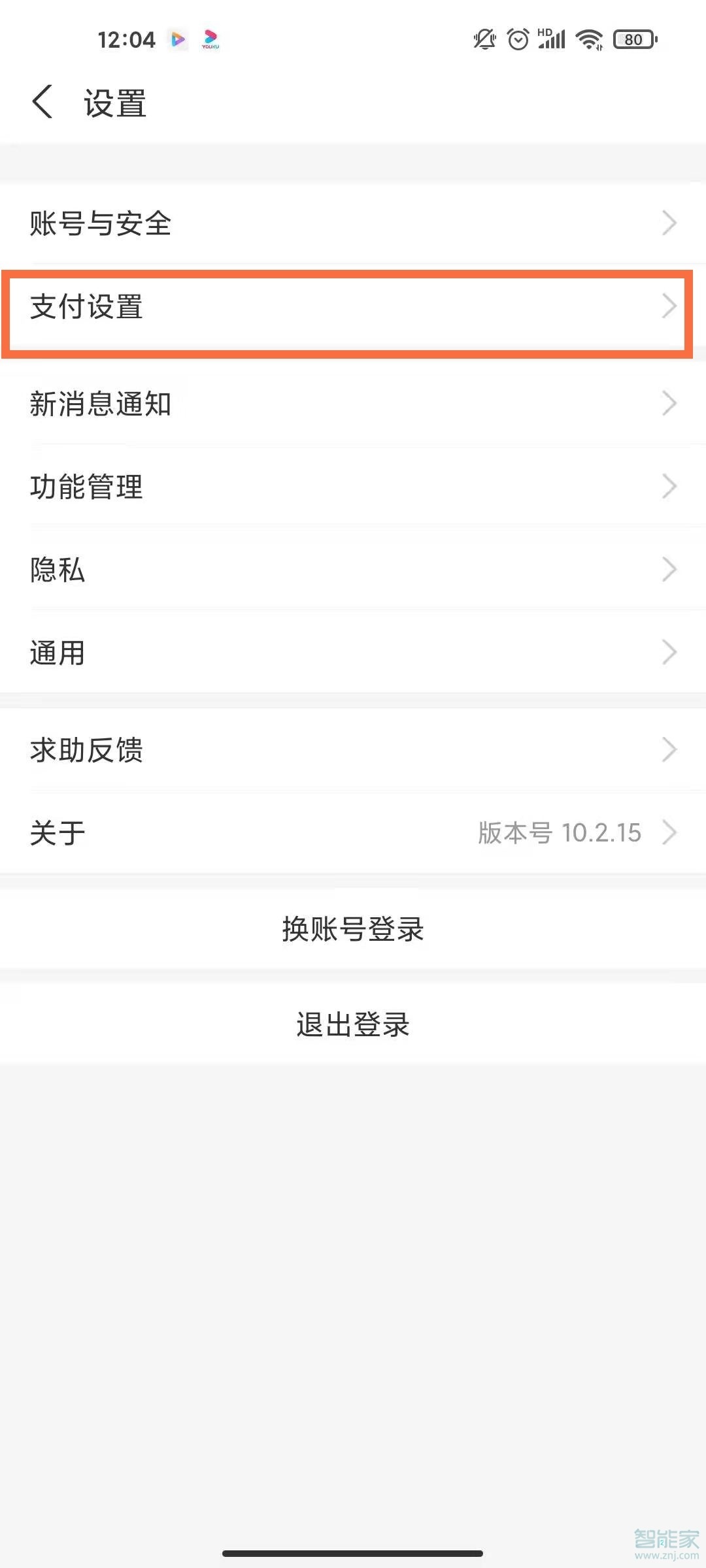This screenshot has width=706, height=1568.
Task: Expand the 账号与安全 chevron
Action: 668,223
